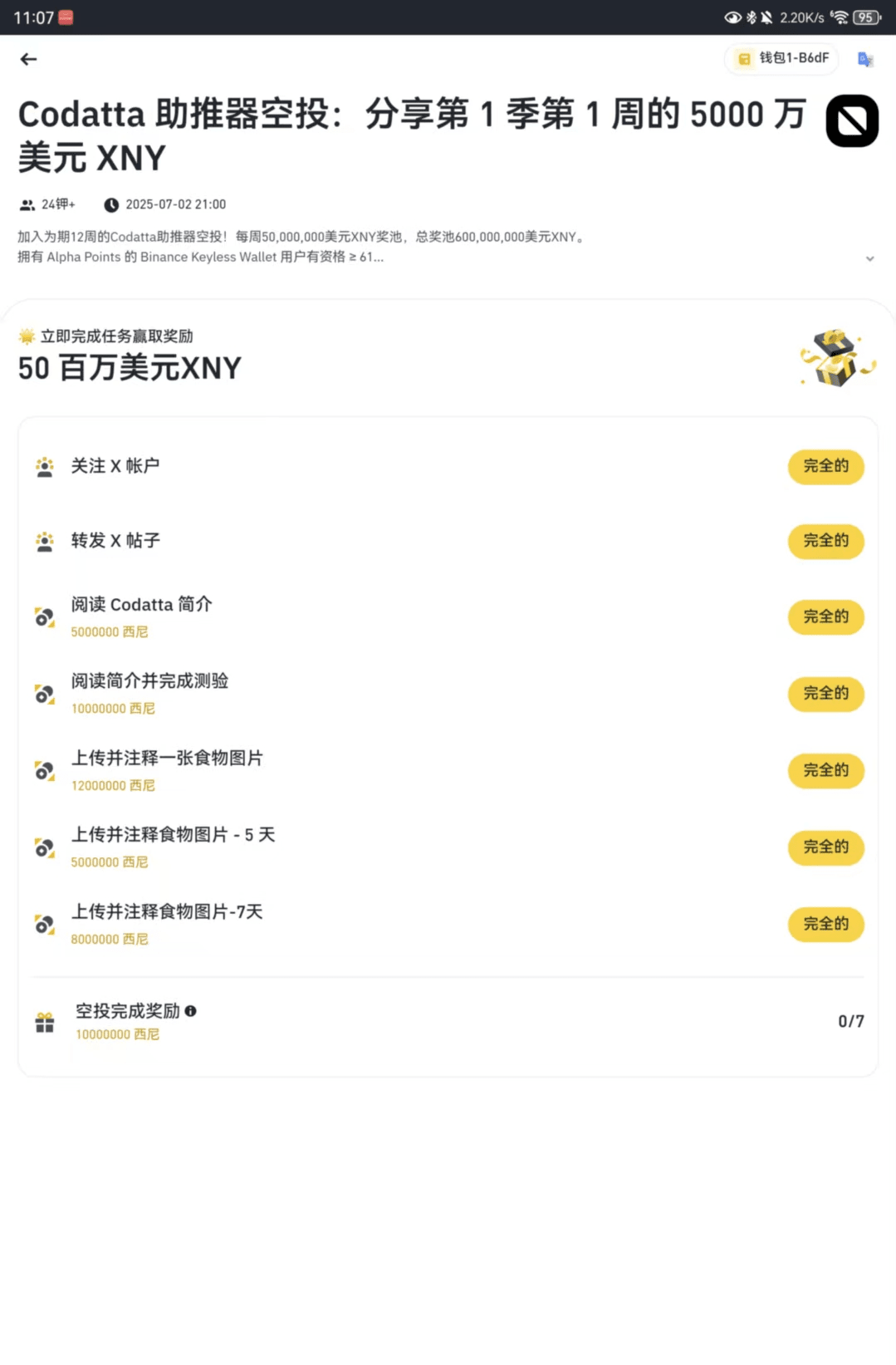Tap 完全的 button for 阅读简介并完成测验
This screenshot has width=896, height=1365.
tap(825, 694)
